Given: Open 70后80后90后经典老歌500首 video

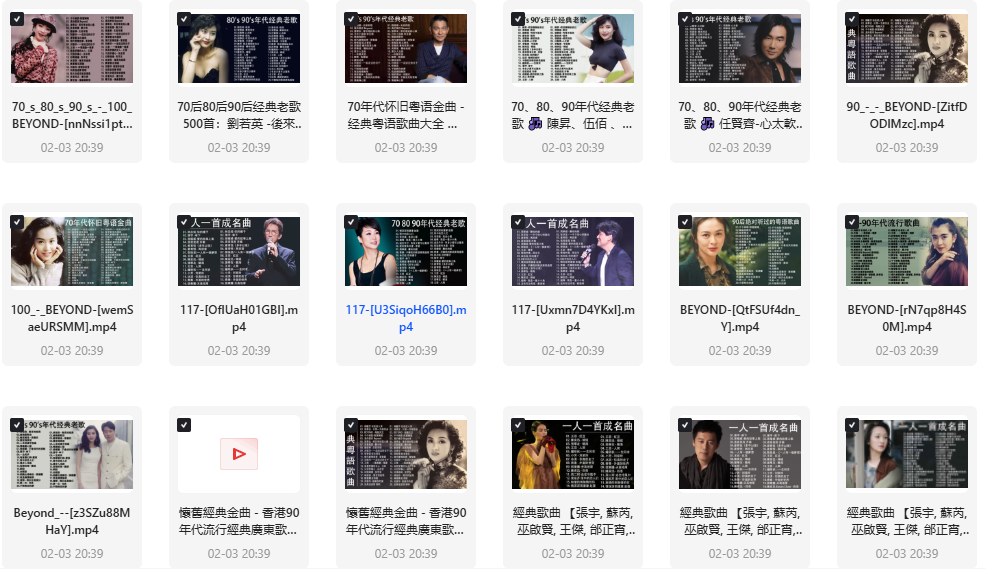Looking at the screenshot, I should 239,48.
